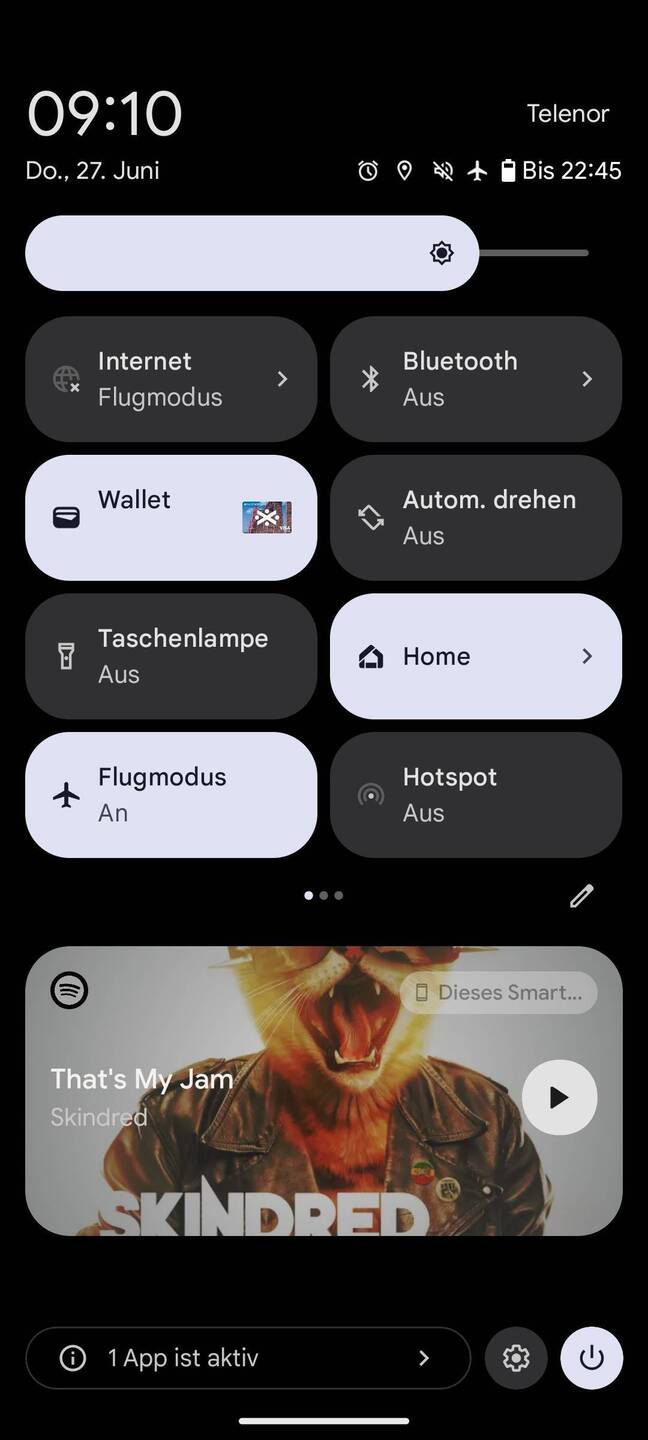Viewport: 648px width, 1440px height.
Task: Turn on the Hotspot tile
Action: tap(475, 795)
